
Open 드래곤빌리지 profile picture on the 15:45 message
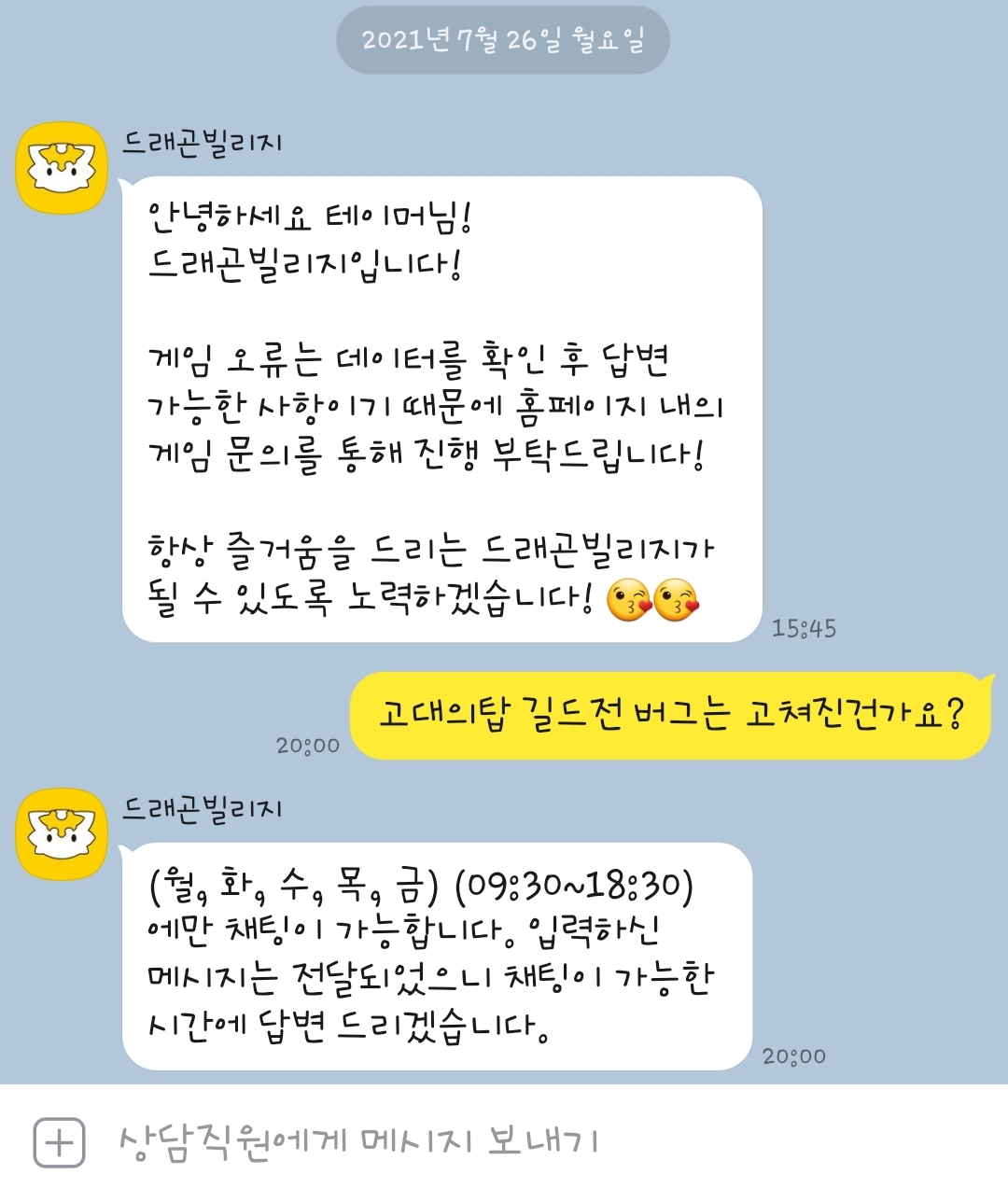point(62,168)
